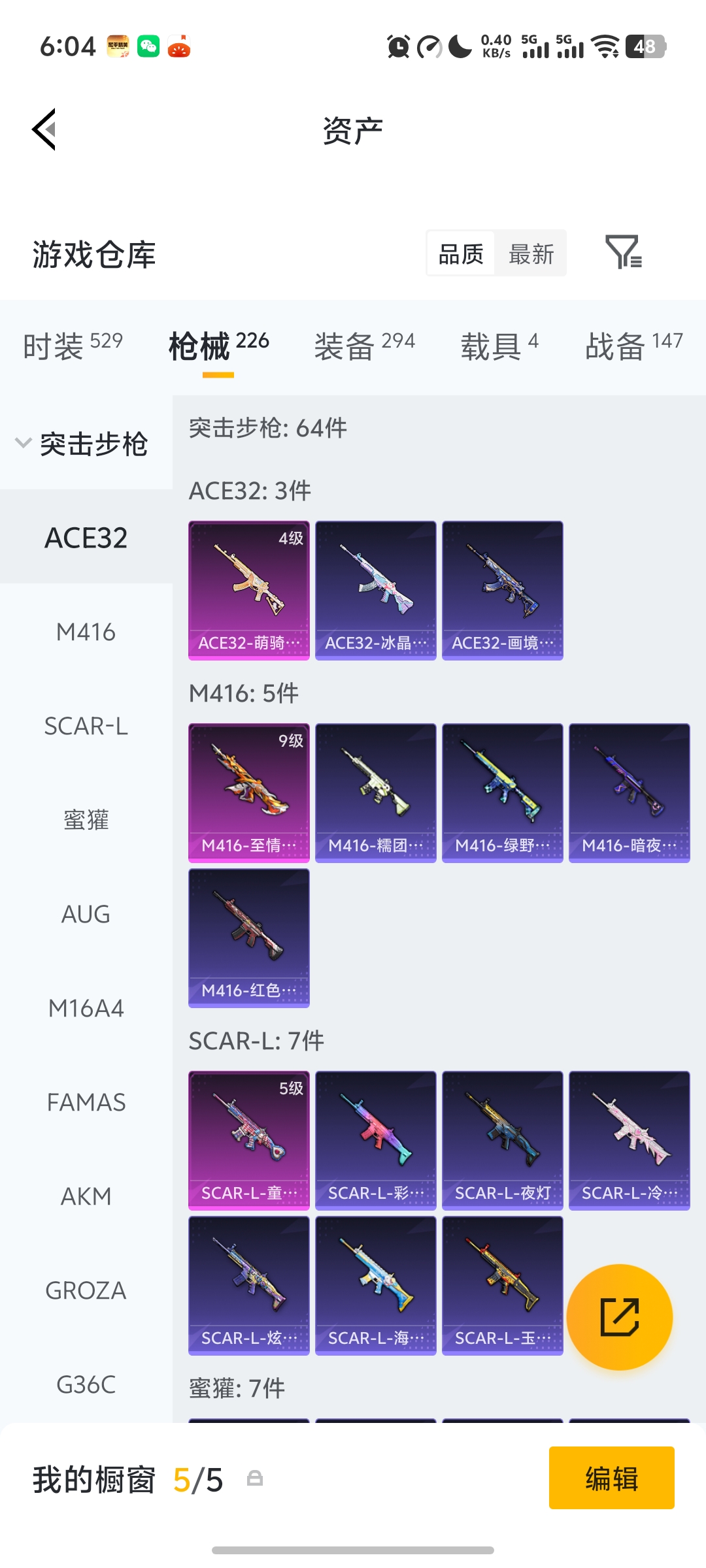Screen dimensions: 706x1568
Task: Switch sorting to 最新
Action: [531, 253]
